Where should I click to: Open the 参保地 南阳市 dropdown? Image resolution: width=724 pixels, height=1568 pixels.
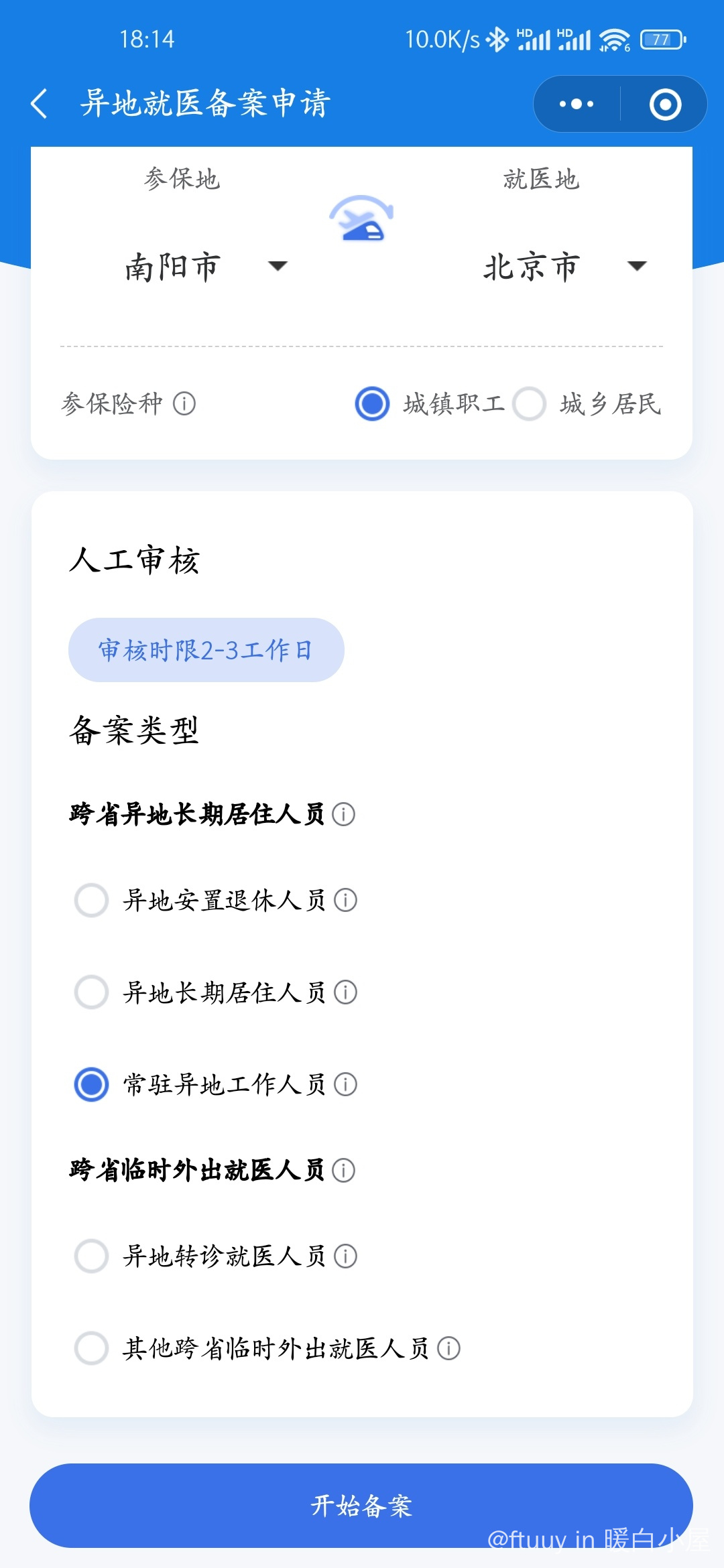point(206,267)
